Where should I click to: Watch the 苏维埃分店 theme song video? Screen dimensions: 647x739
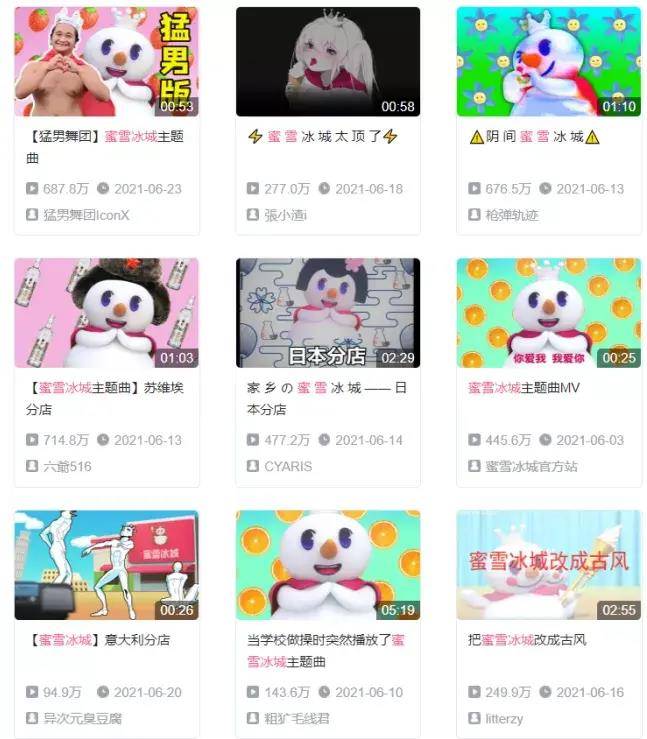[106, 312]
